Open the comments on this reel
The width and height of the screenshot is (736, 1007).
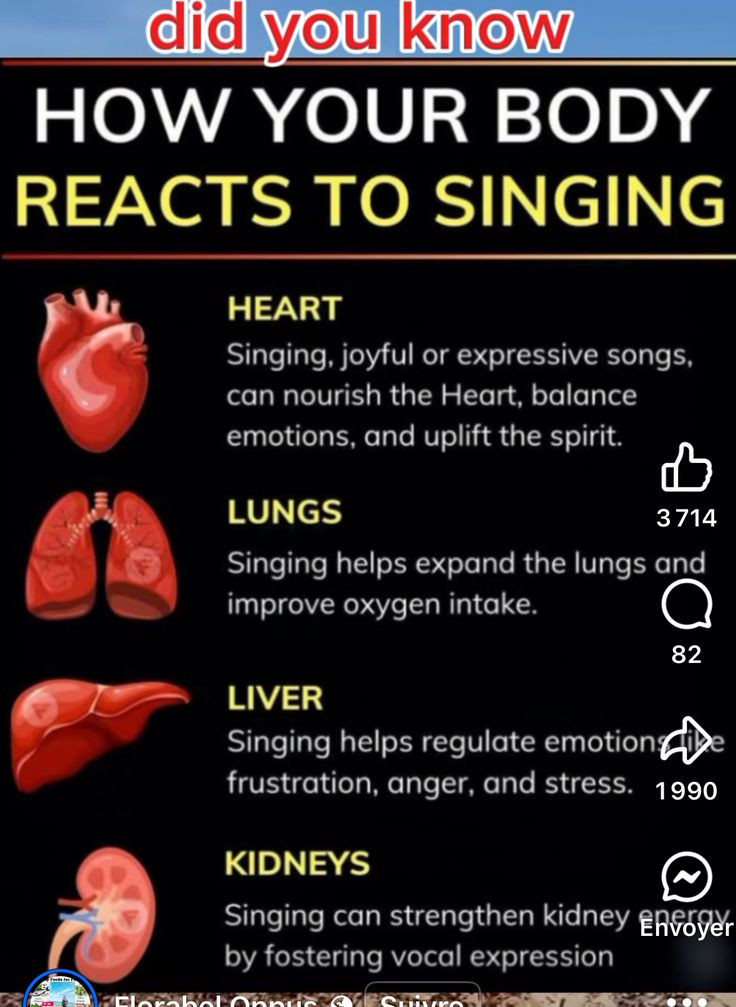click(686, 605)
